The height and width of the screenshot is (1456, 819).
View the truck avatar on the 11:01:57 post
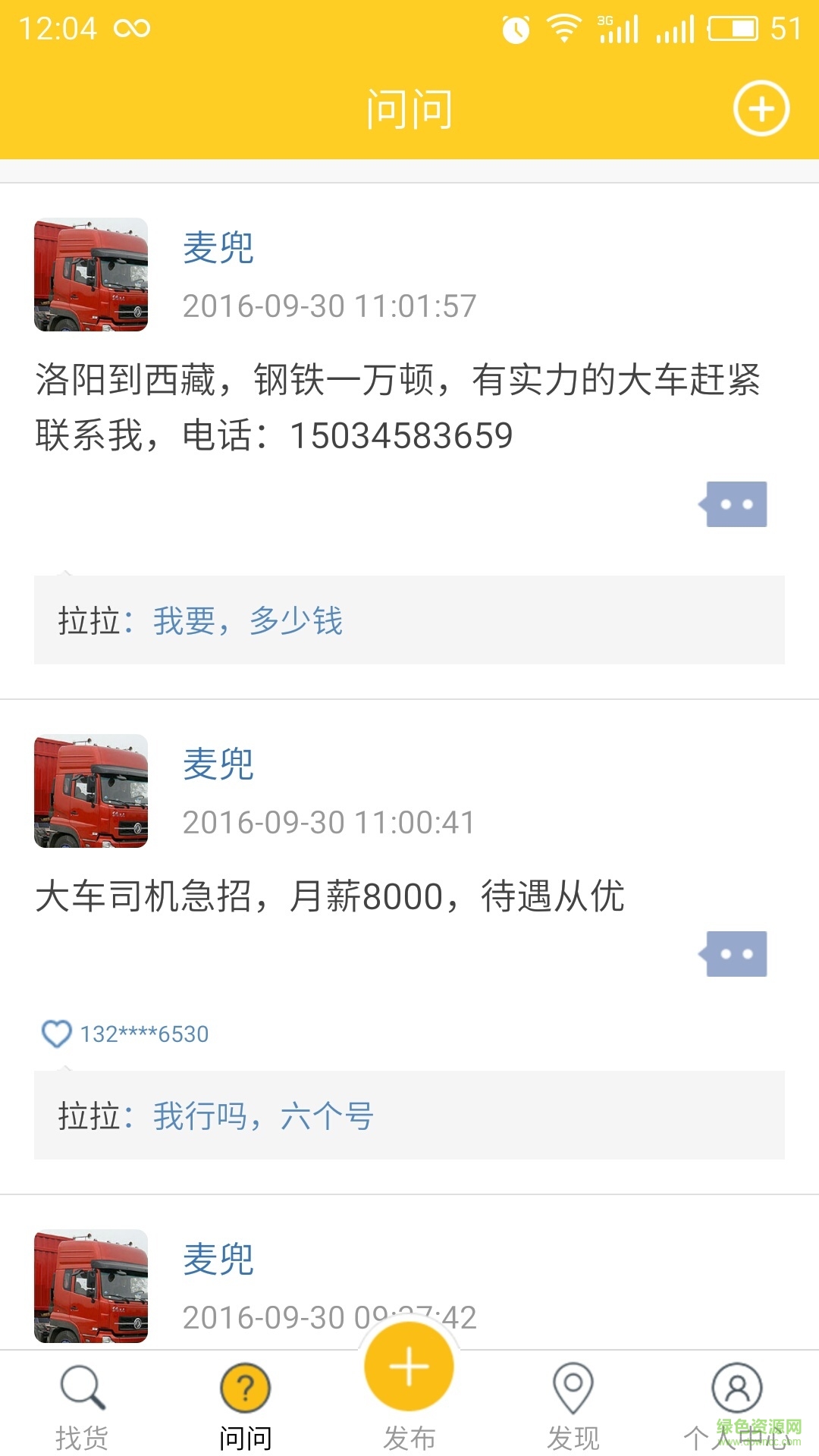click(x=91, y=275)
